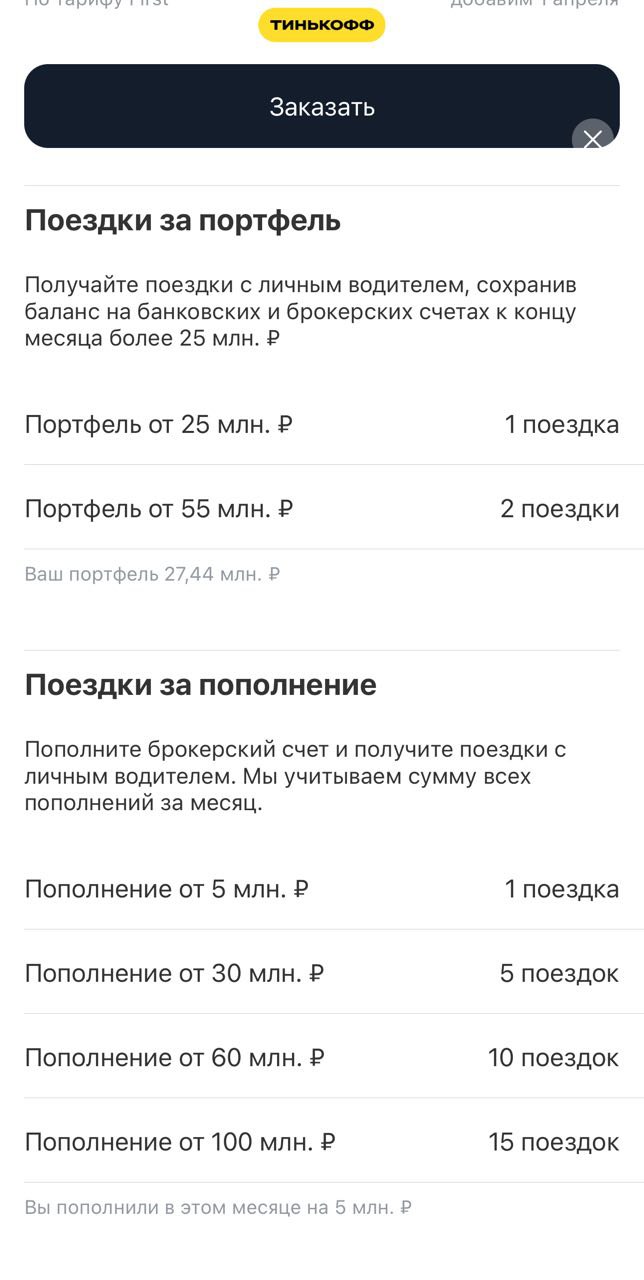
Task: Close the screen with the X button
Action: tap(593, 139)
